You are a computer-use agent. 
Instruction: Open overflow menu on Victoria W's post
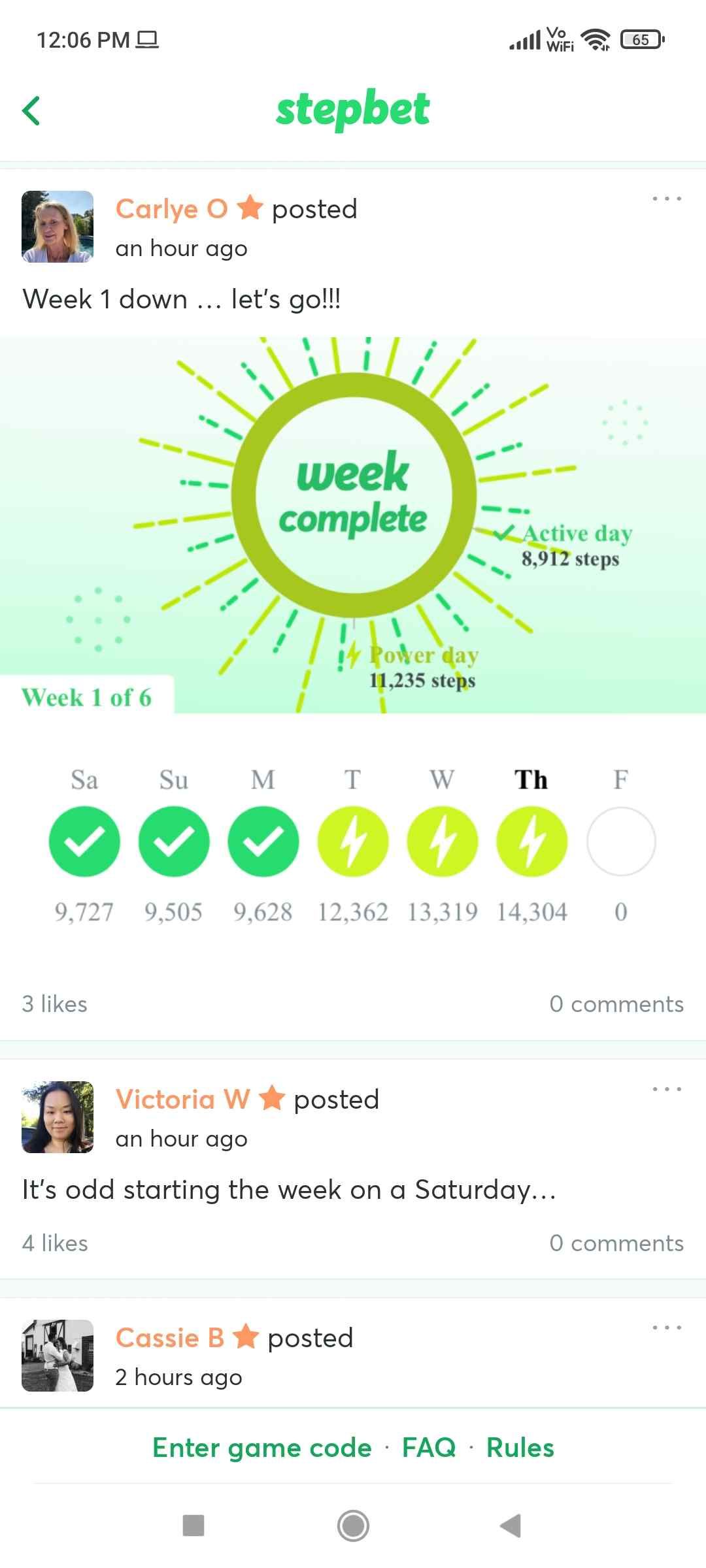click(667, 1088)
